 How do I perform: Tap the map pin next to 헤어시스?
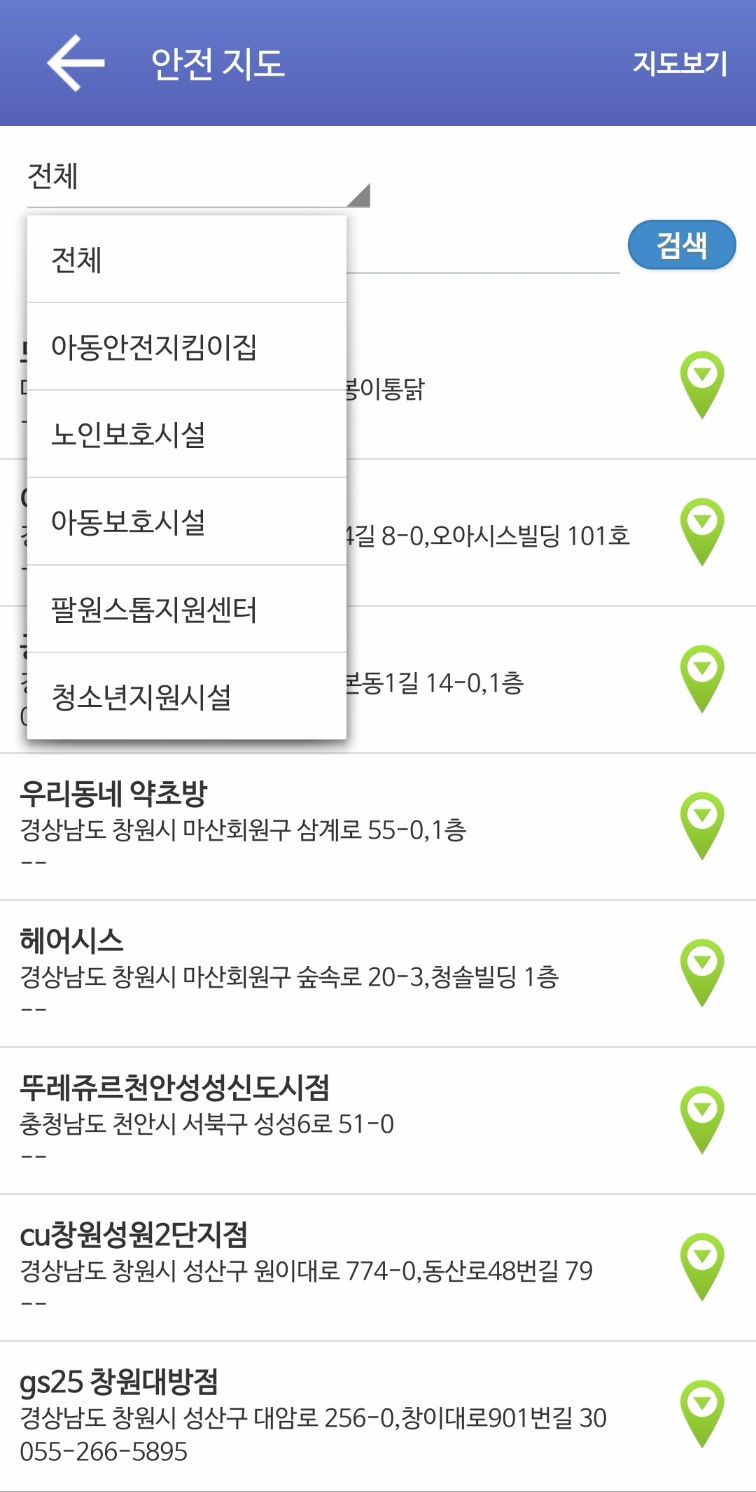coord(702,972)
